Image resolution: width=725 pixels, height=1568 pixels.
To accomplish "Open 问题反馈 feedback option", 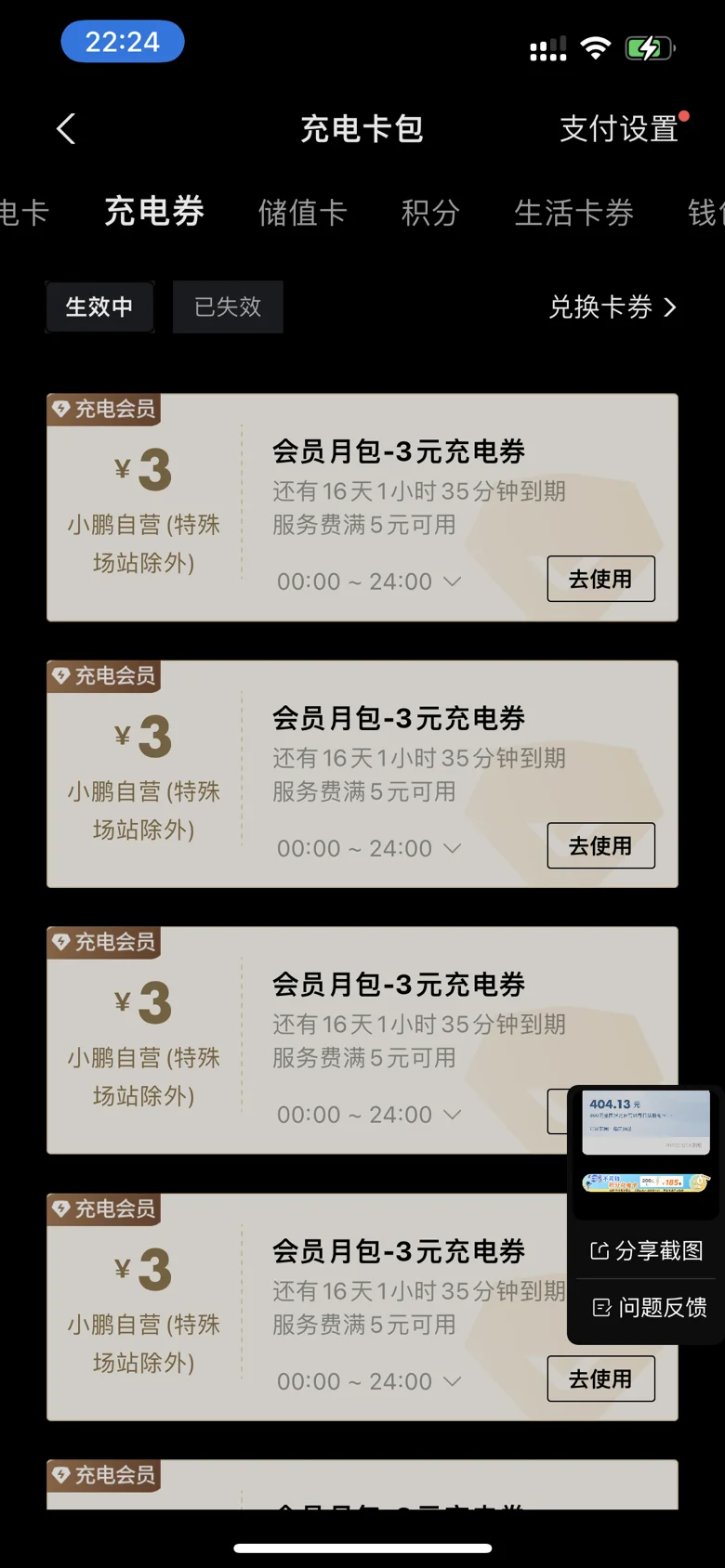I will point(649,1307).
